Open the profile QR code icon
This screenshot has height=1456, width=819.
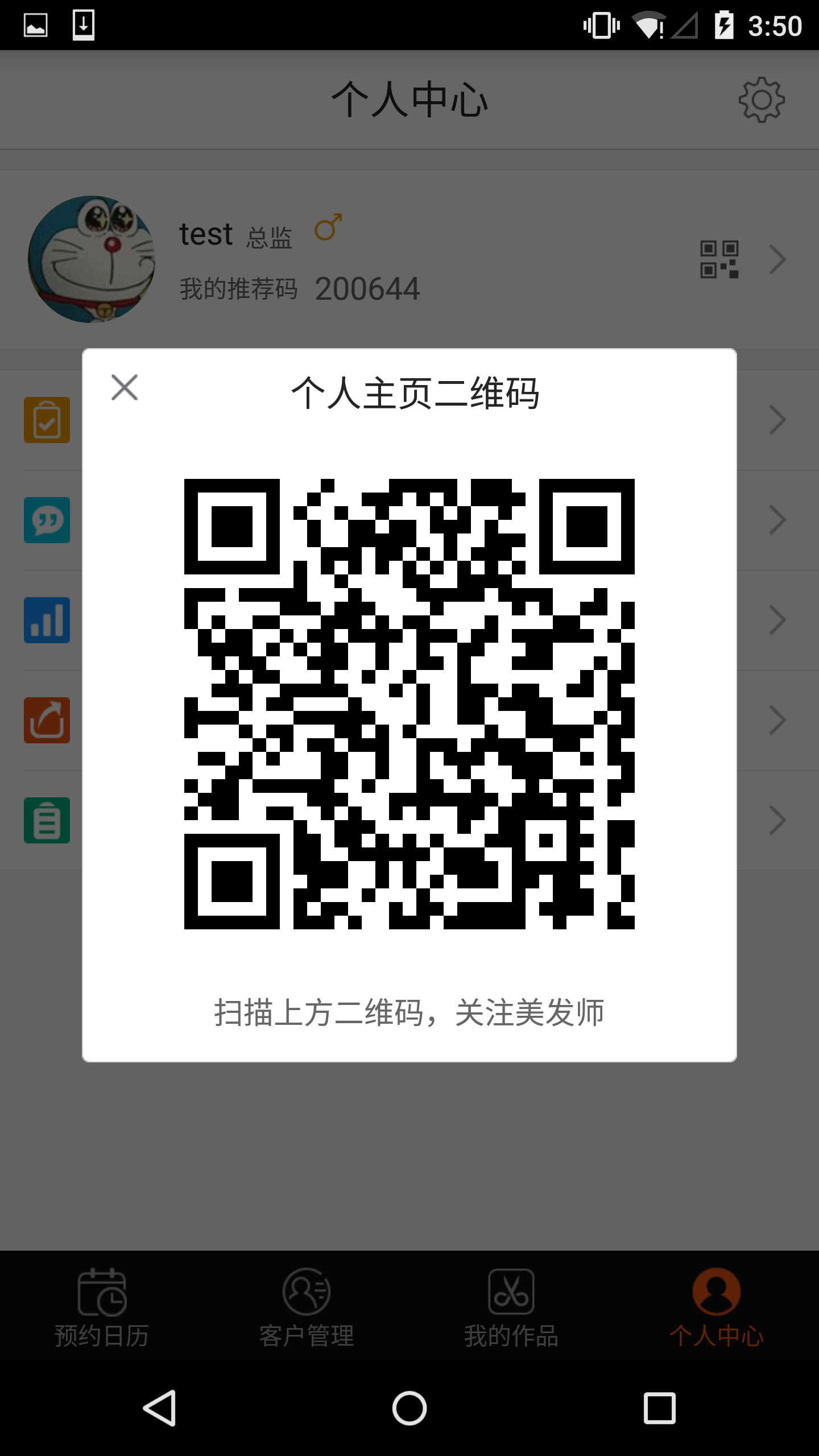pyautogui.click(x=719, y=259)
